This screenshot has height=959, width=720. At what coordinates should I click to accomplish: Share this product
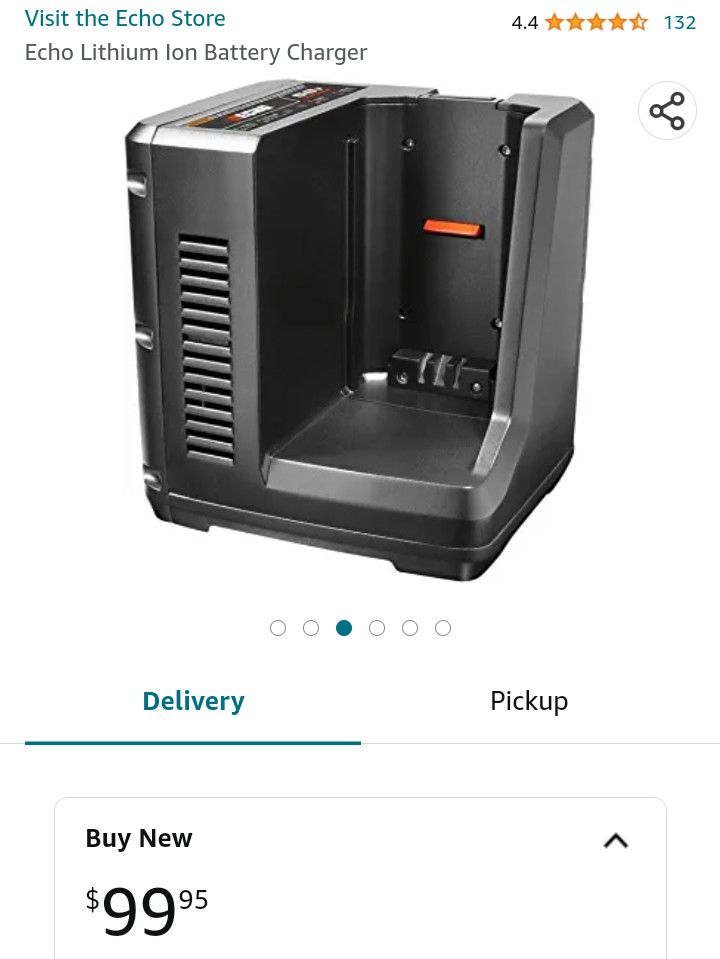(x=667, y=111)
